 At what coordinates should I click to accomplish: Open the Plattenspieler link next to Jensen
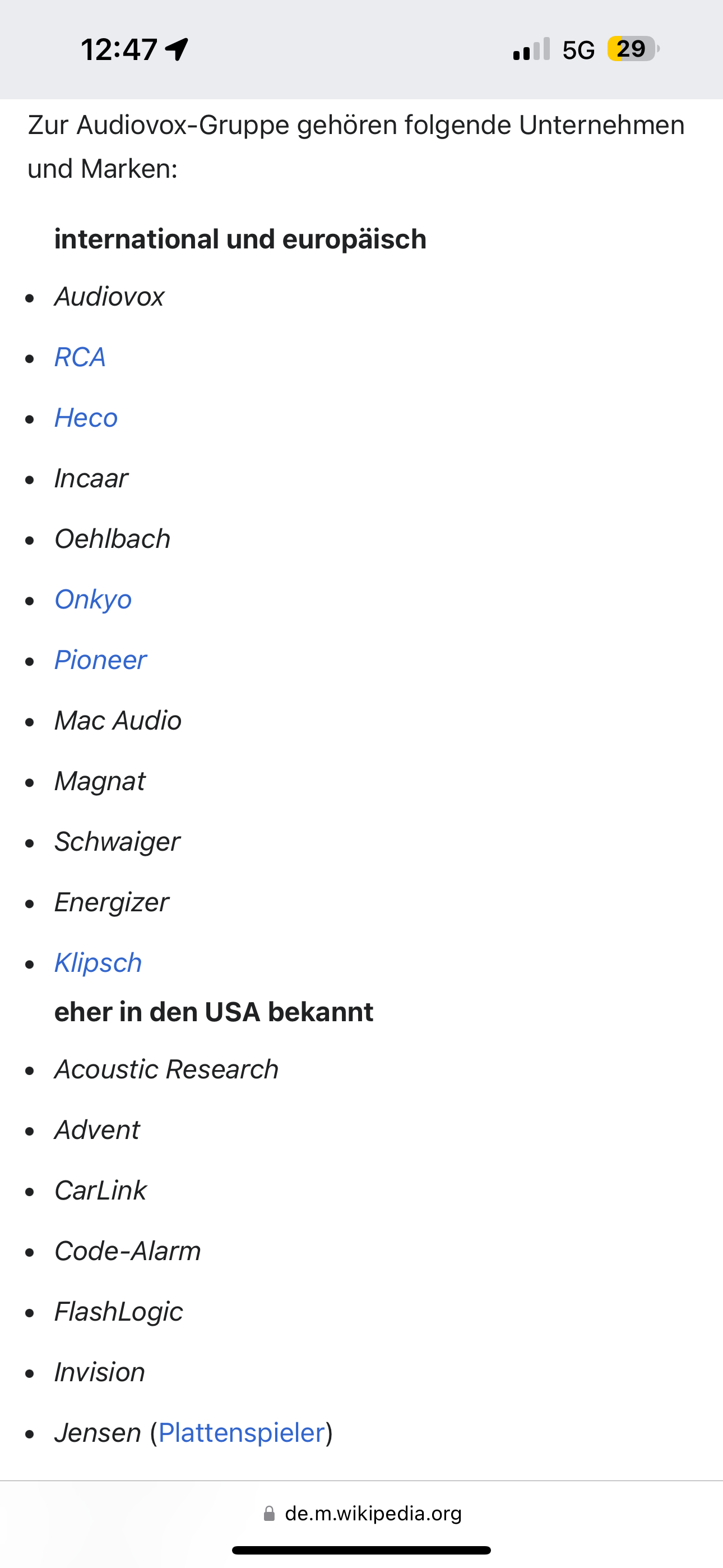(x=242, y=1433)
